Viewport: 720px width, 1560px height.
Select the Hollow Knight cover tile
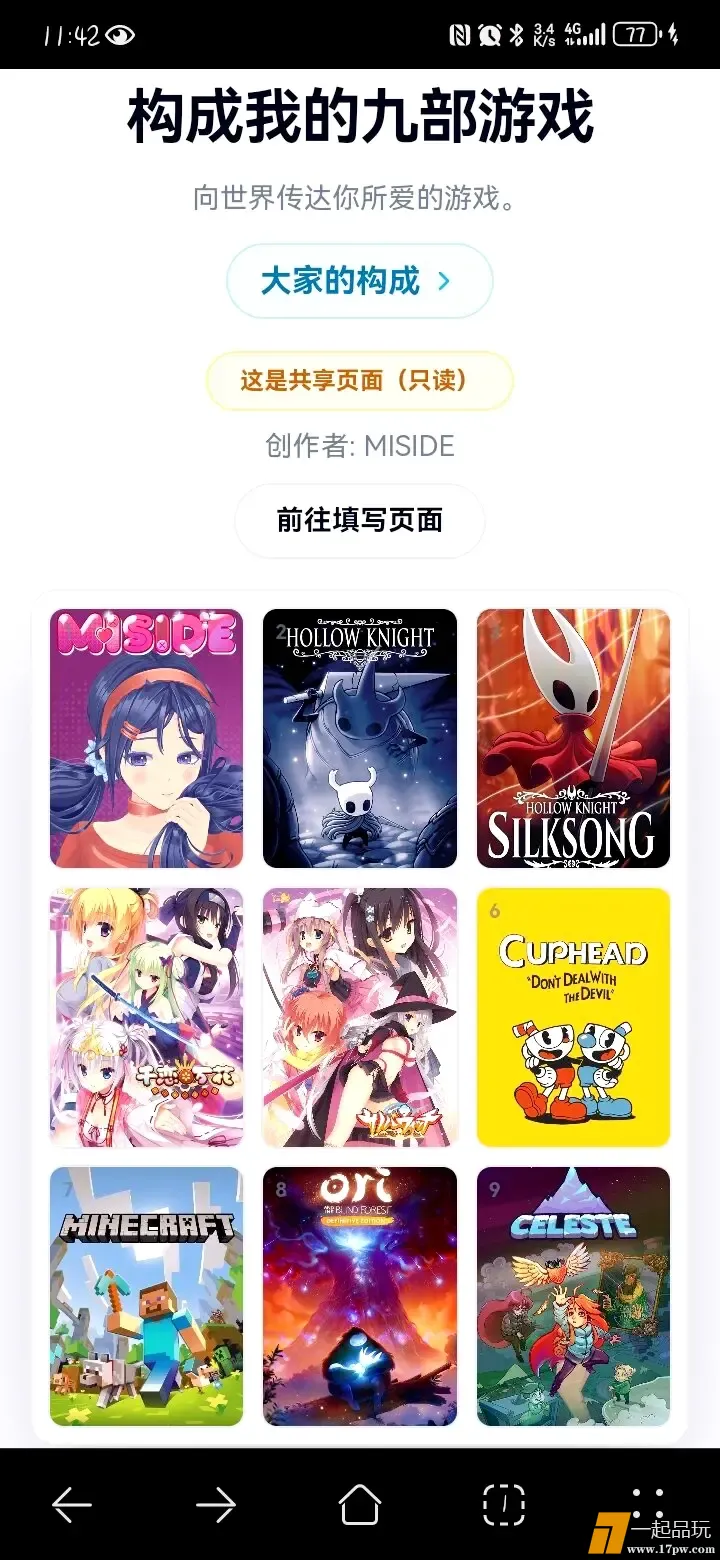click(x=360, y=738)
